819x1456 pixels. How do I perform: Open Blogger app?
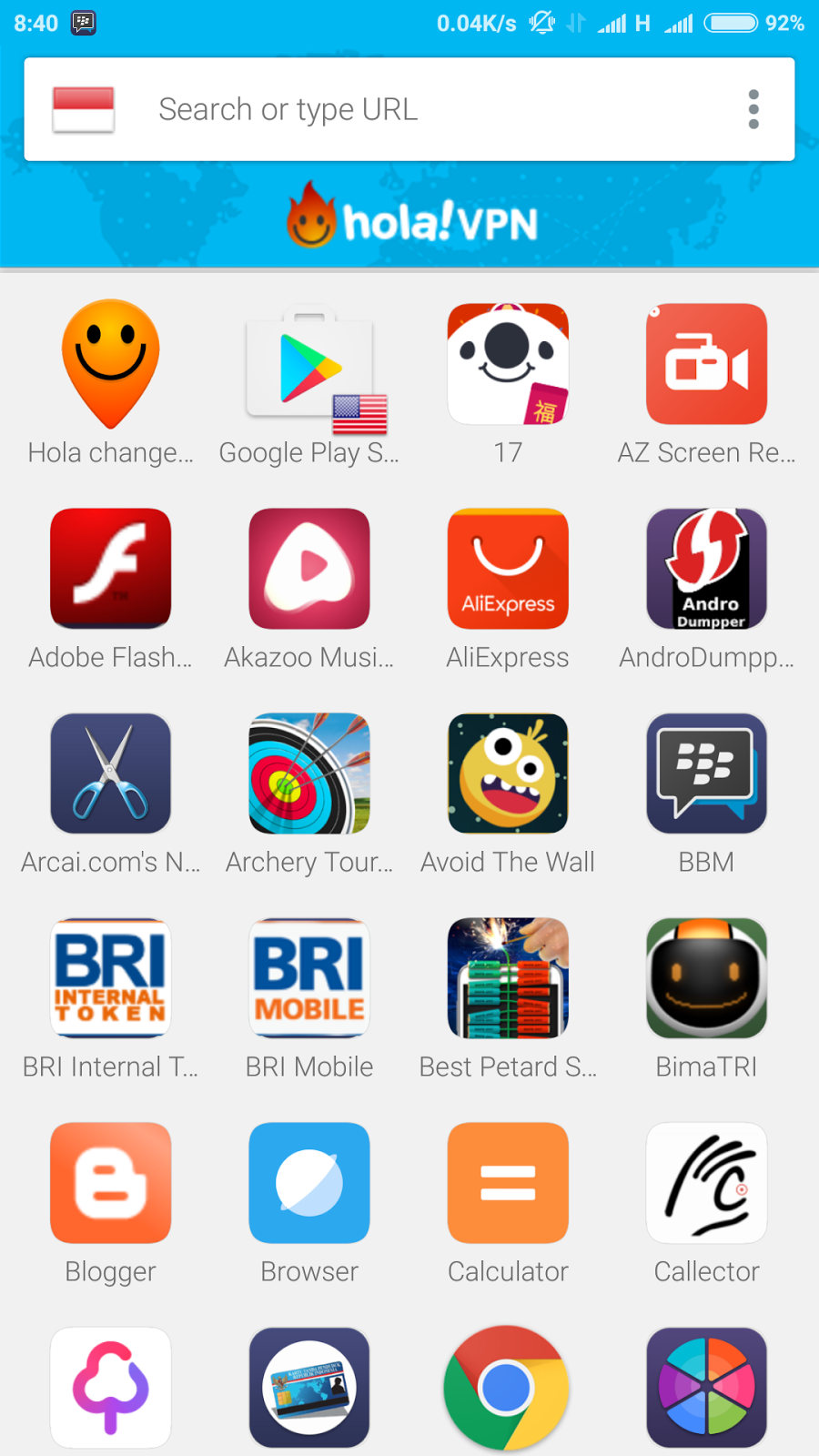[x=111, y=1184]
